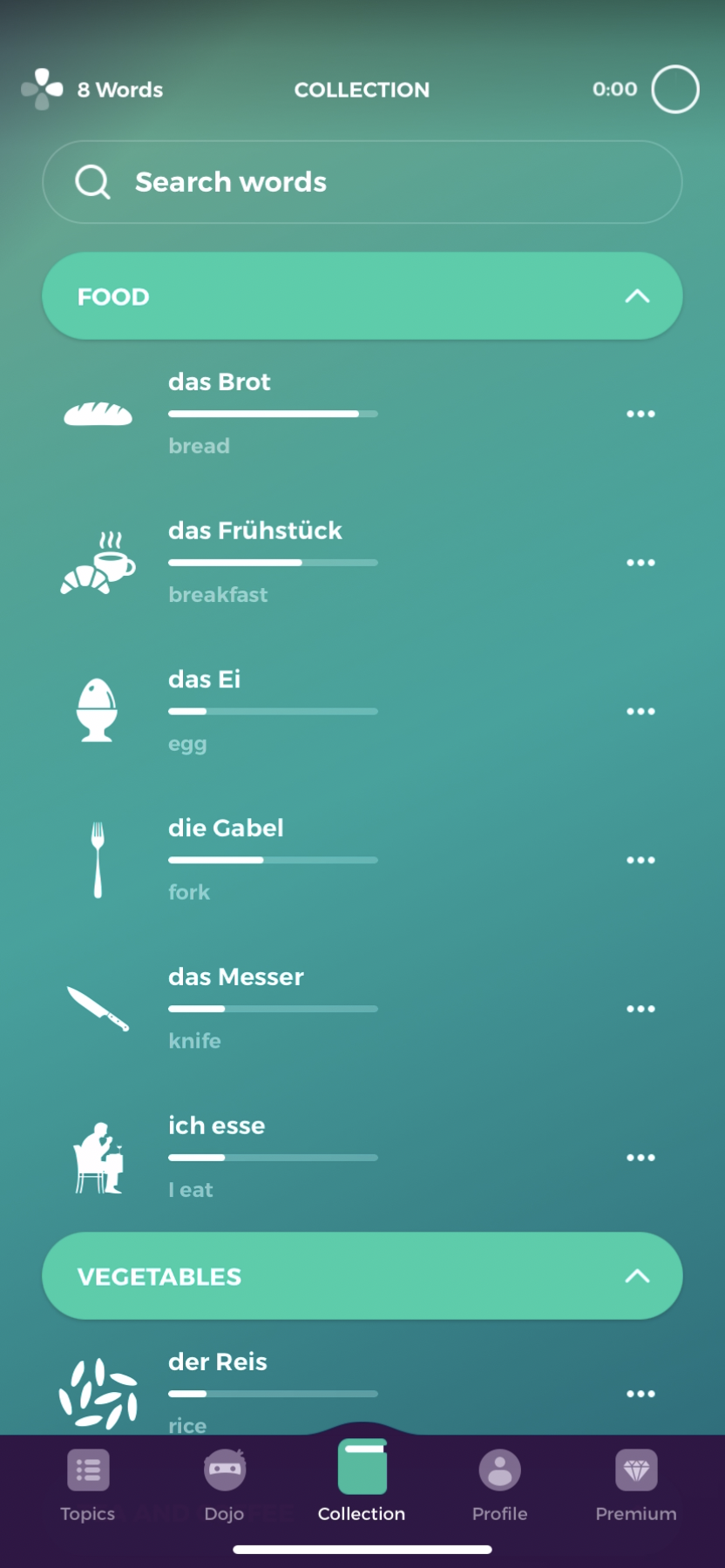Tap the egg cup icon beside das Ei
The image size is (725, 1568).
click(98, 708)
